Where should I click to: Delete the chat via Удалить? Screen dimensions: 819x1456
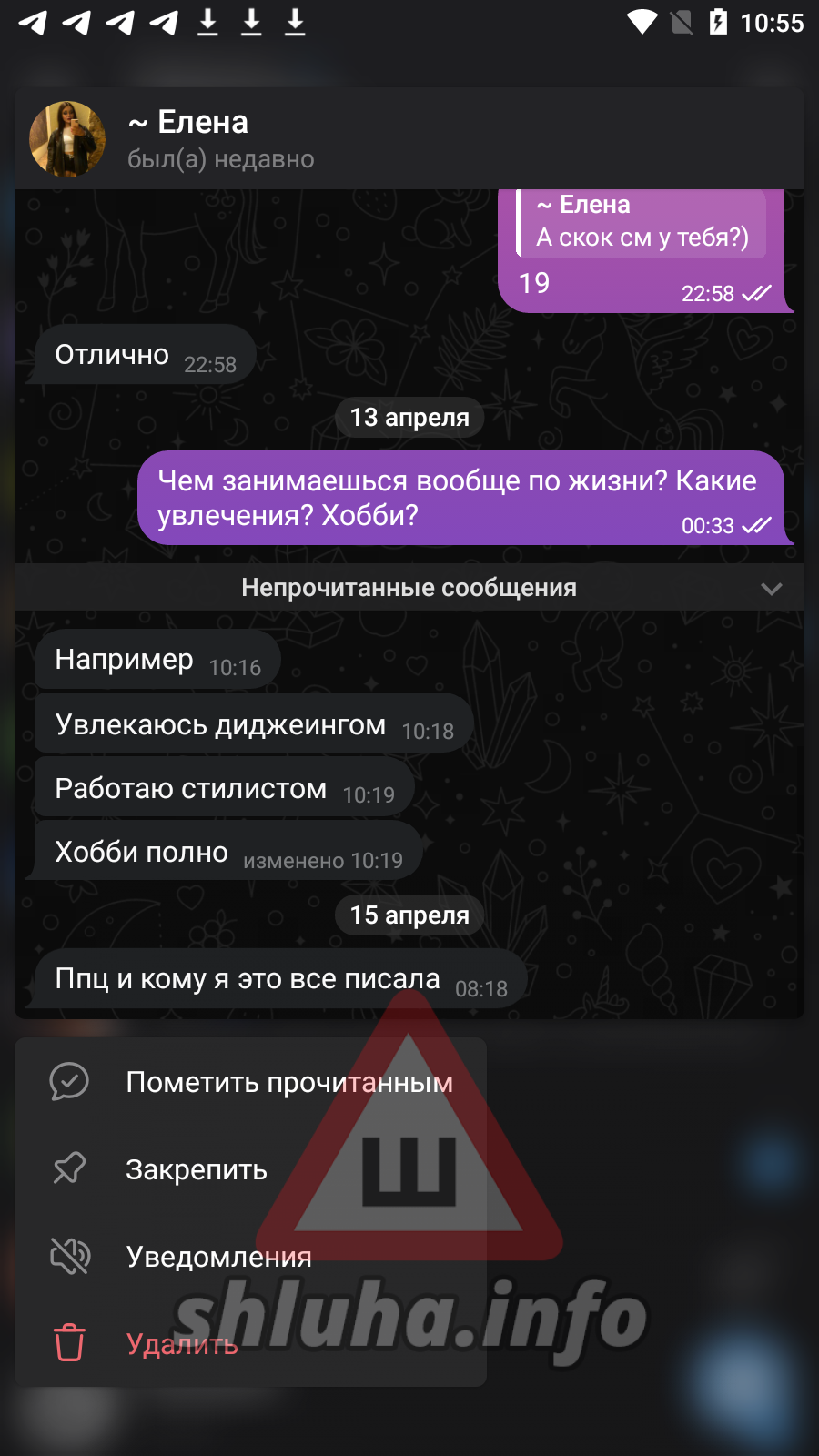250,1344
